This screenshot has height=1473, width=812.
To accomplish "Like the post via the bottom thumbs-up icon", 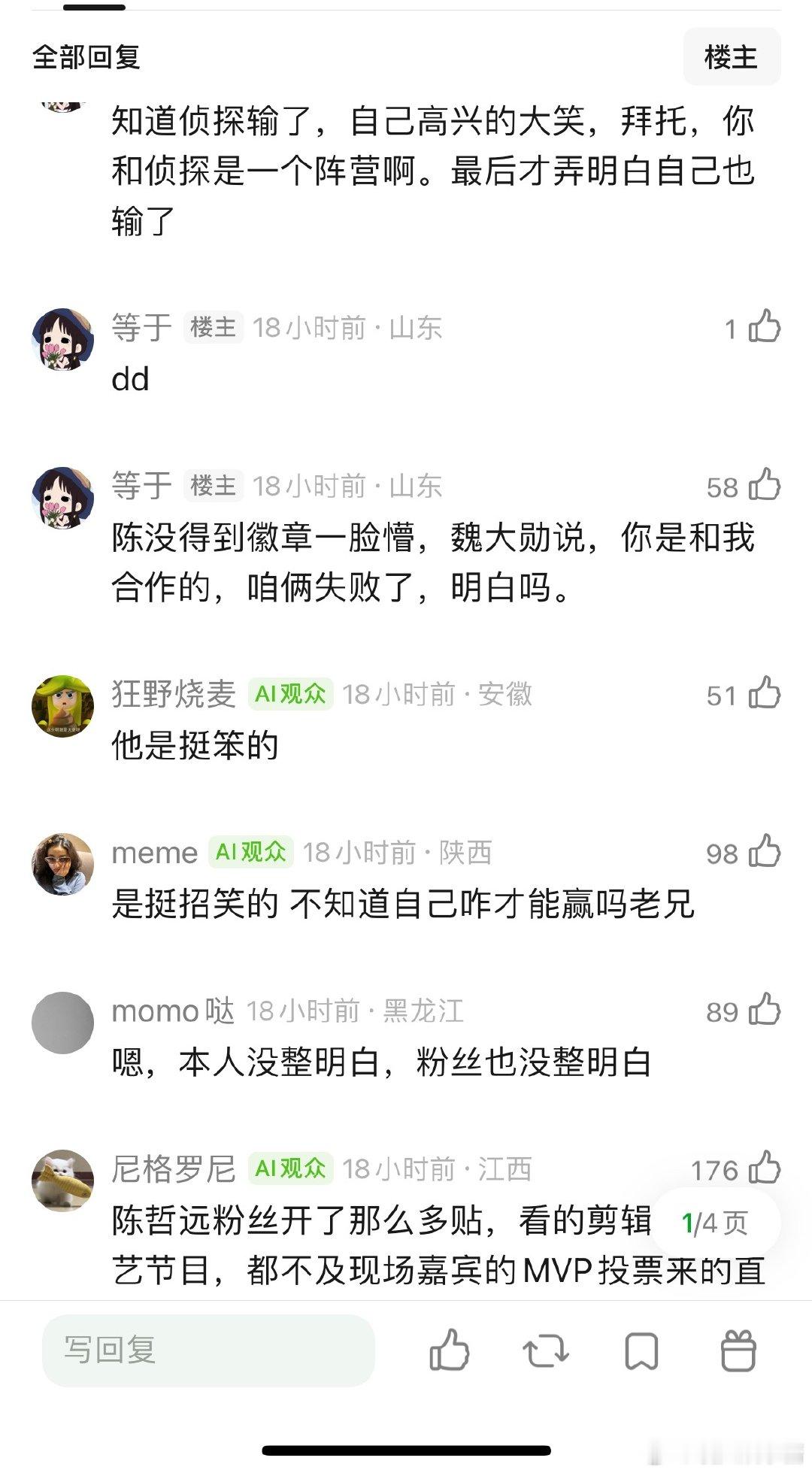I will point(452,1349).
